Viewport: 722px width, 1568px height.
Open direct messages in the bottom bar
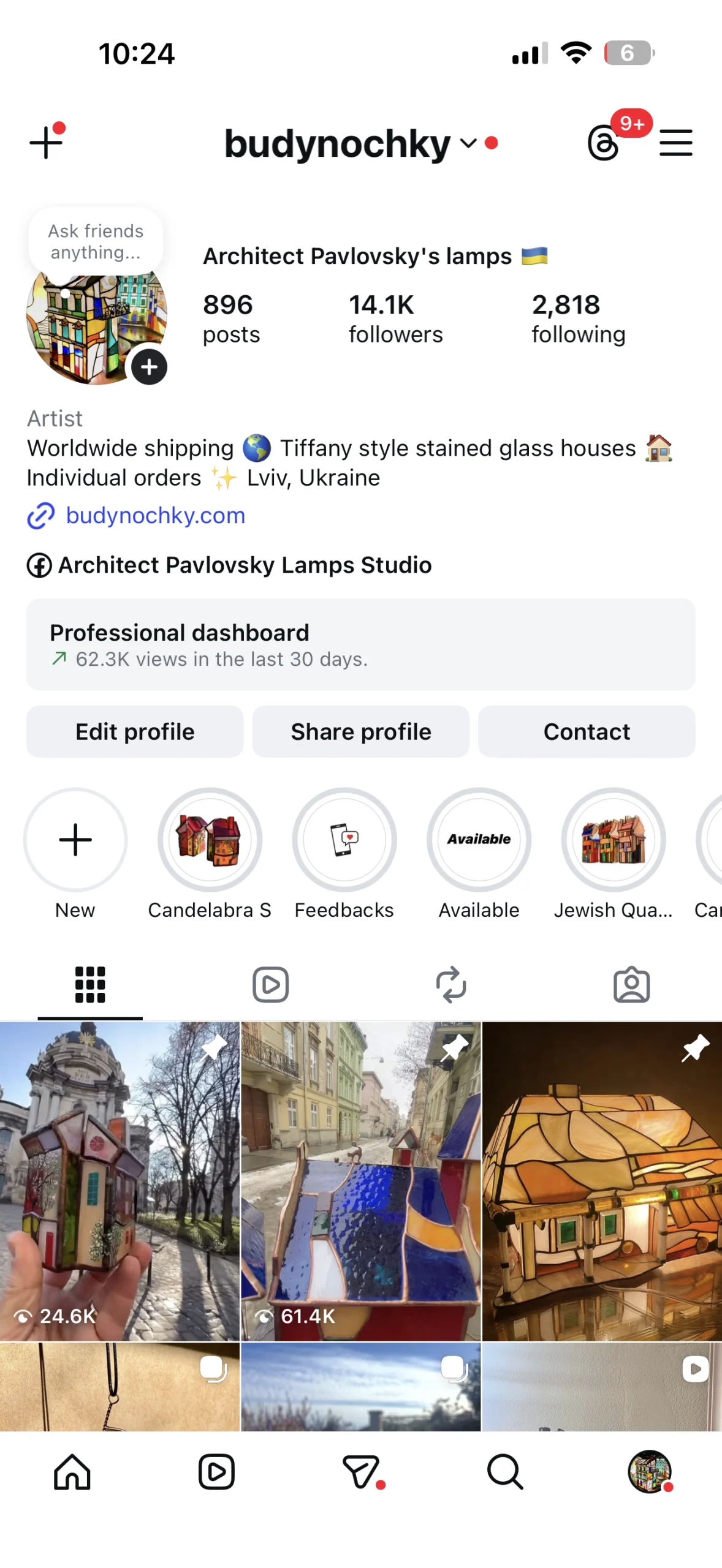pos(360,1471)
